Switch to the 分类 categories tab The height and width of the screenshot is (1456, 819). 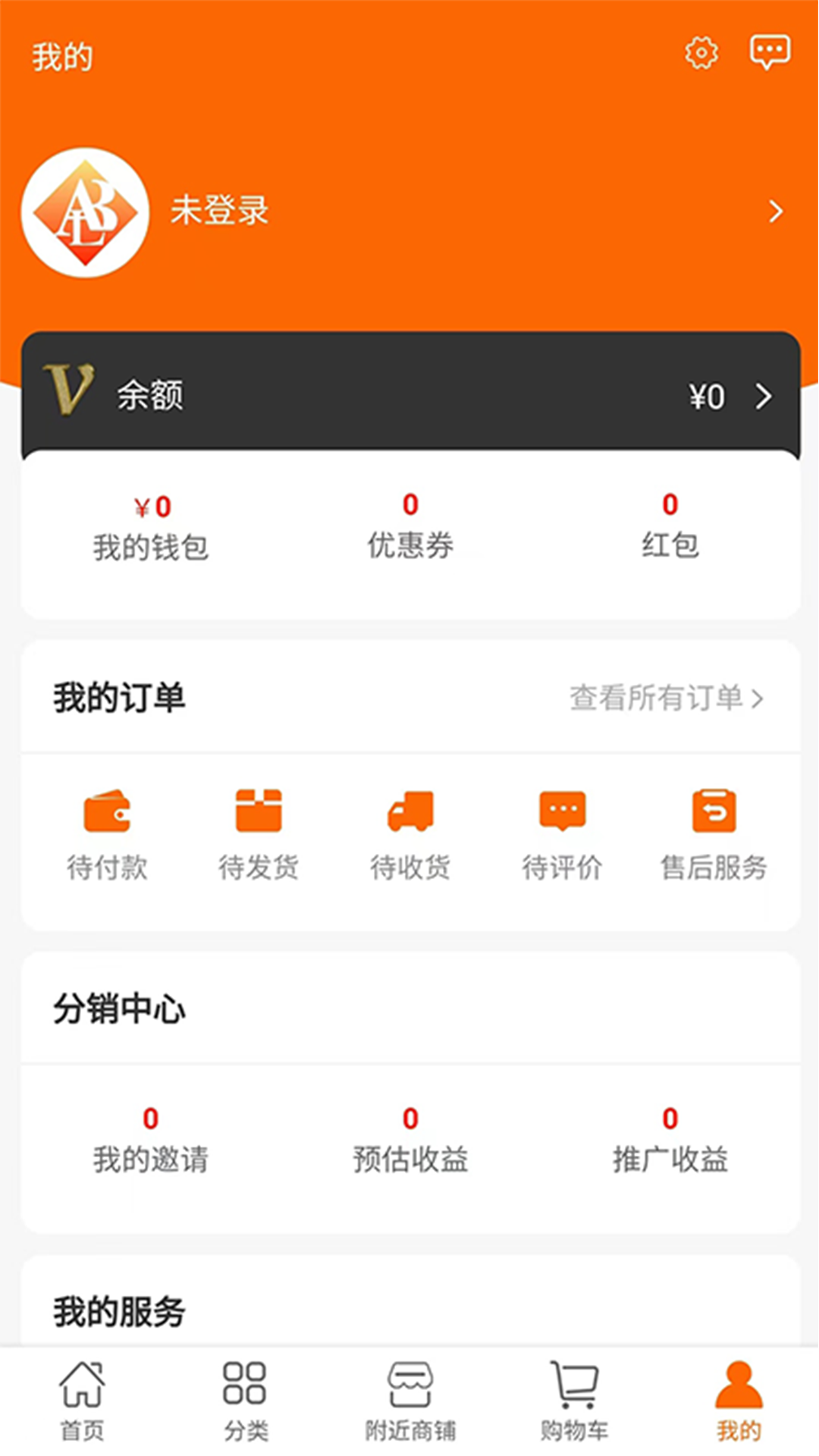(246, 1401)
